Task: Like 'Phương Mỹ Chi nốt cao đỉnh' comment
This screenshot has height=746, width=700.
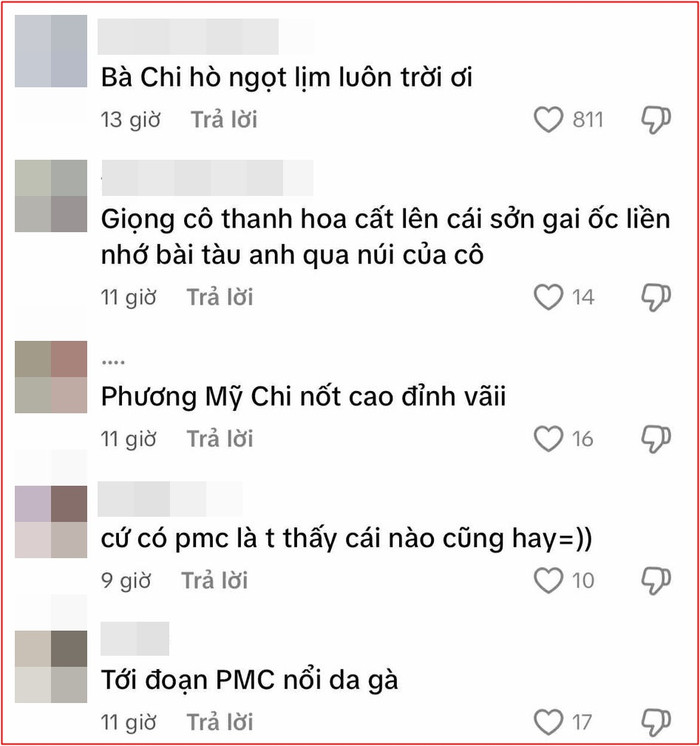Action: pyautogui.click(x=548, y=438)
